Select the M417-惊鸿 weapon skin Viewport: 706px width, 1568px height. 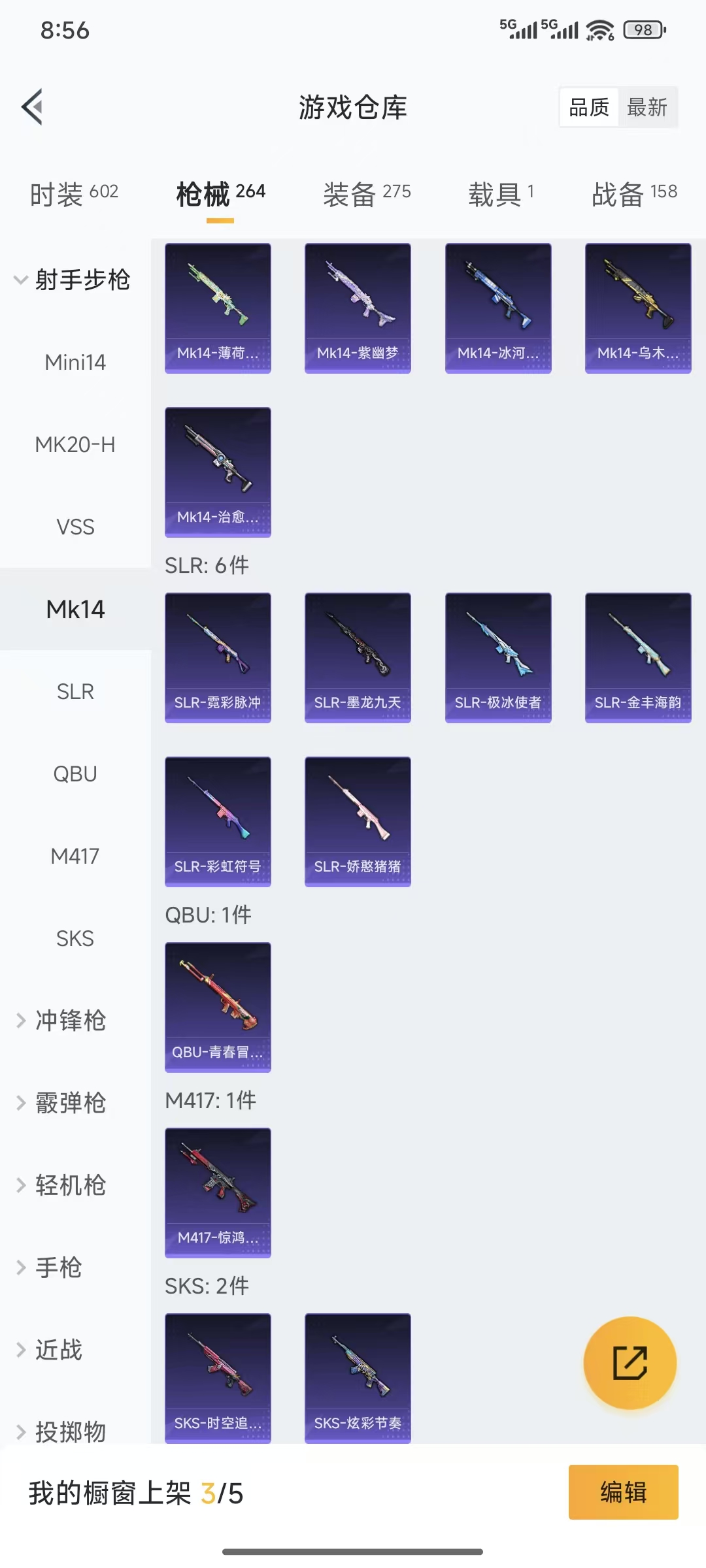pyautogui.click(x=218, y=1192)
